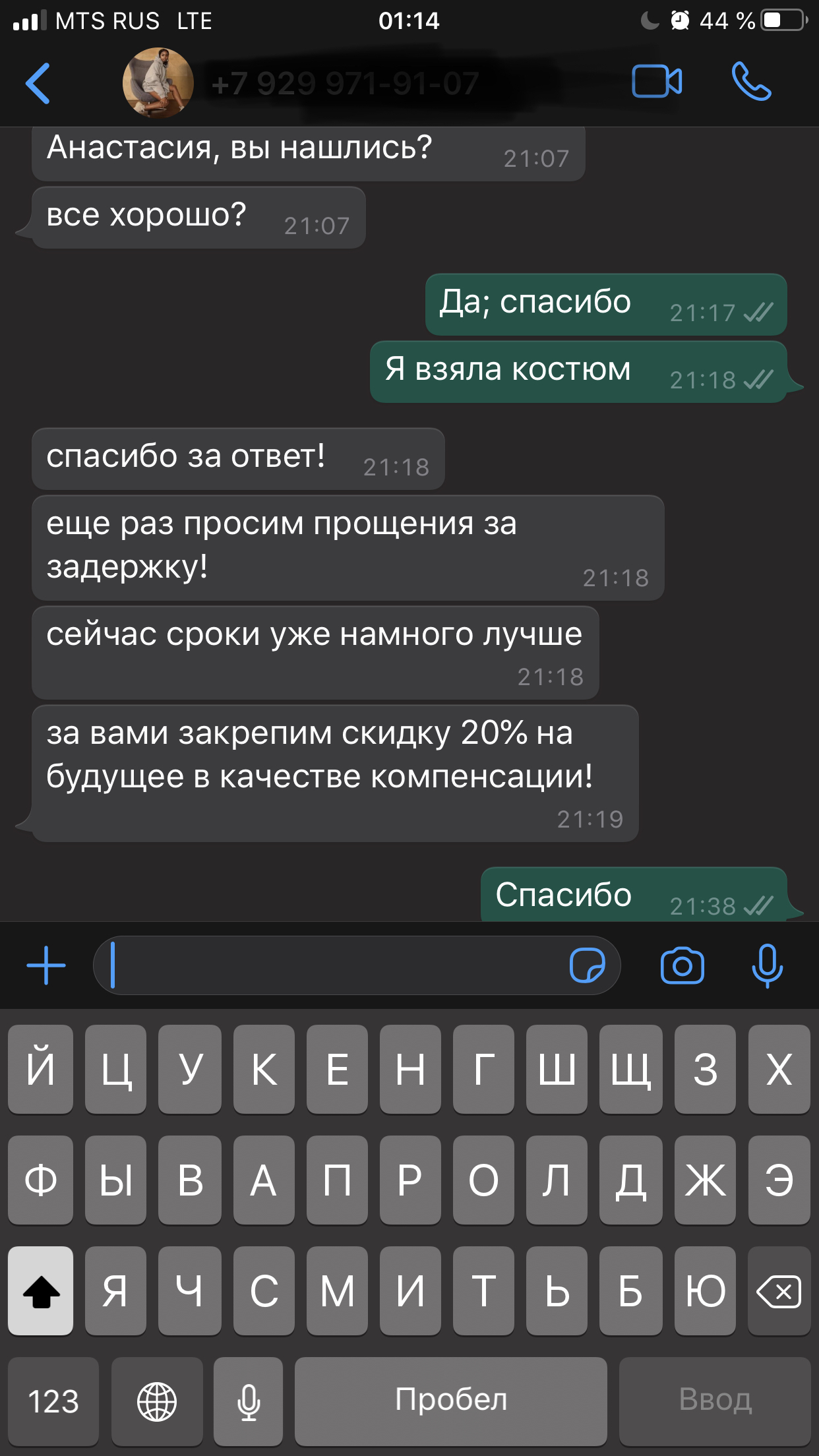The width and height of the screenshot is (819, 1456).
Task: Change keyboard language with globe key
Action: point(157,1401)
